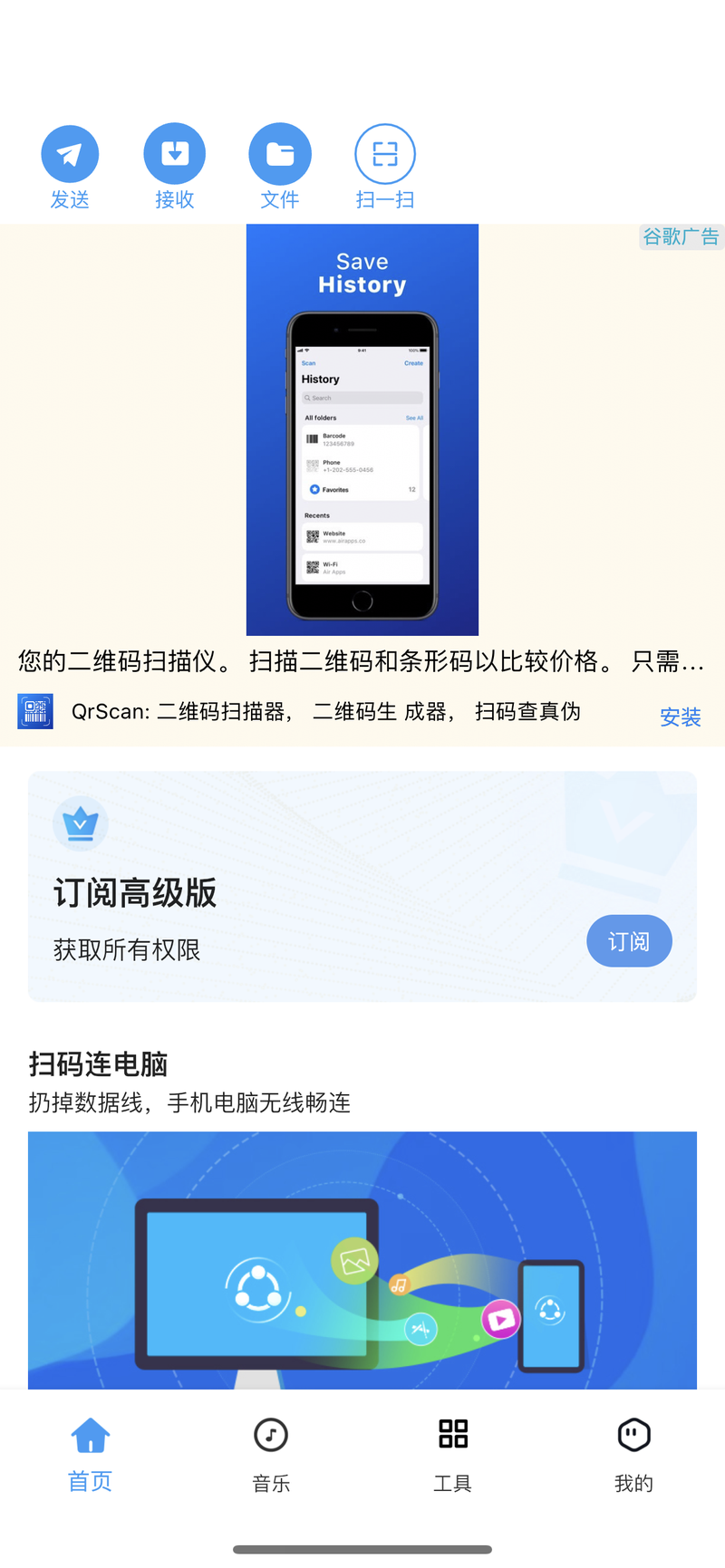
Task: Switch to the 我的 profile tab
Action: (633, 1454)
